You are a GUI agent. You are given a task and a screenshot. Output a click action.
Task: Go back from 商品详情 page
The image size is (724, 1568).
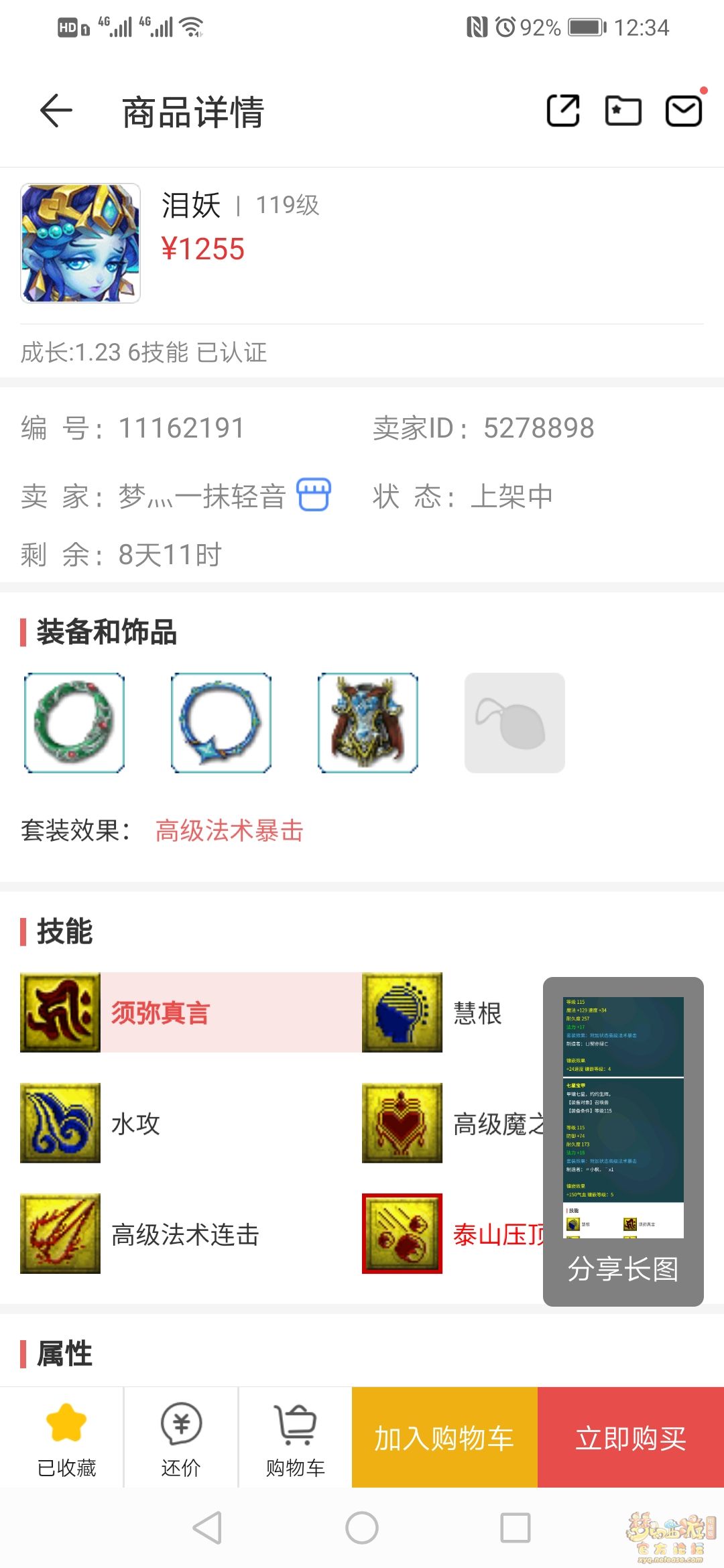(x=56, y=111)
